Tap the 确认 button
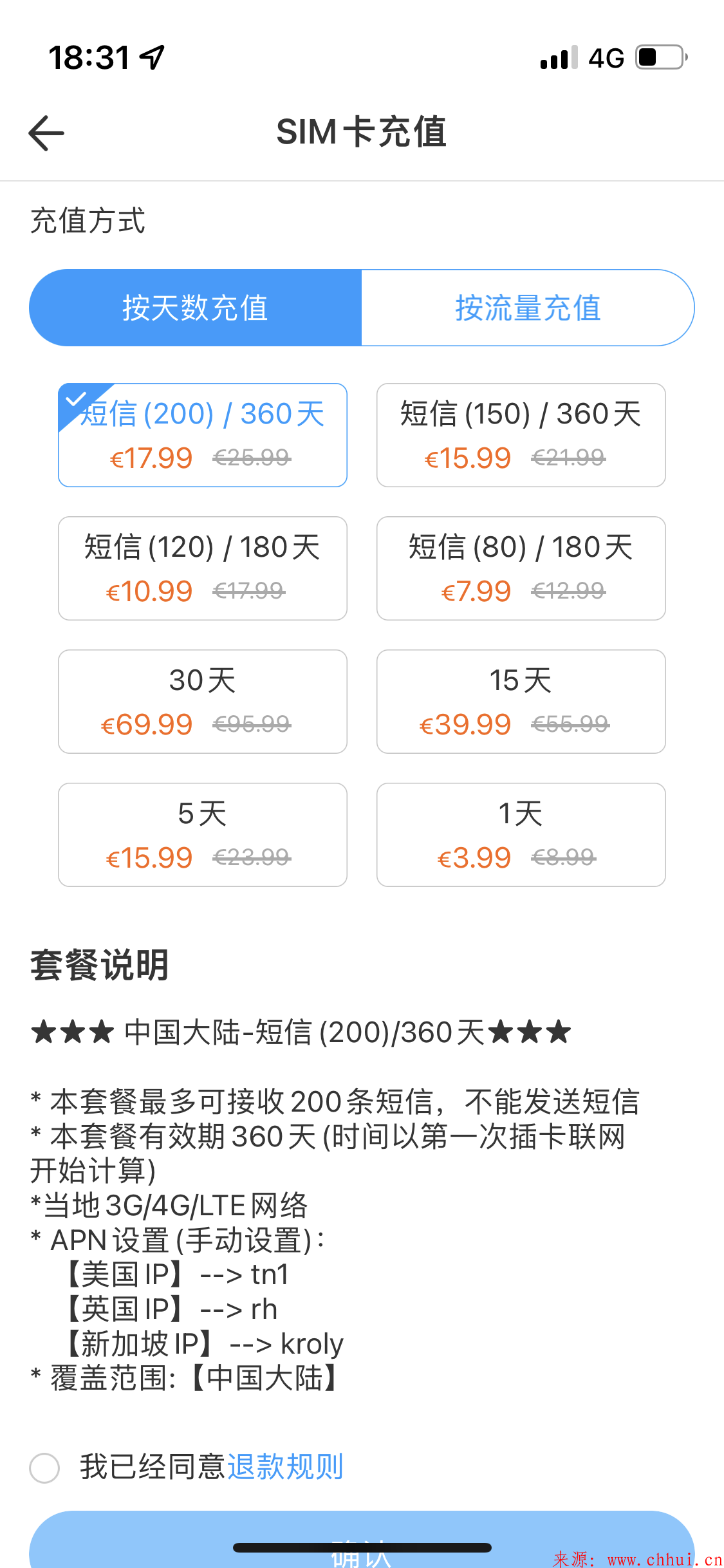This screenshot has height=1568, width=724. tap(362, 1540)
